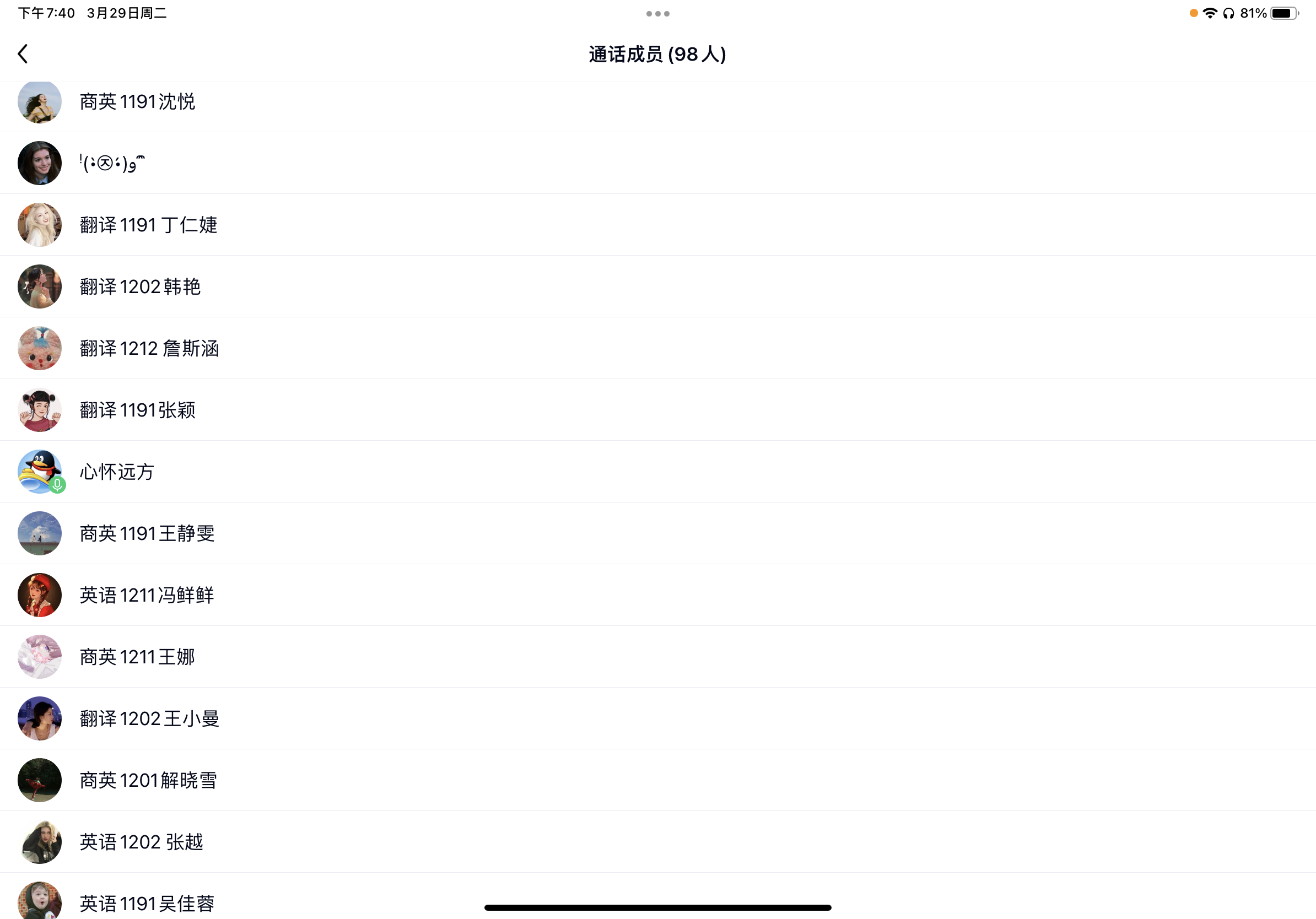Viewport: 1316px width, 919px height.
Task: View member 翻译1212詹斯涵
Action: [149, 348]
